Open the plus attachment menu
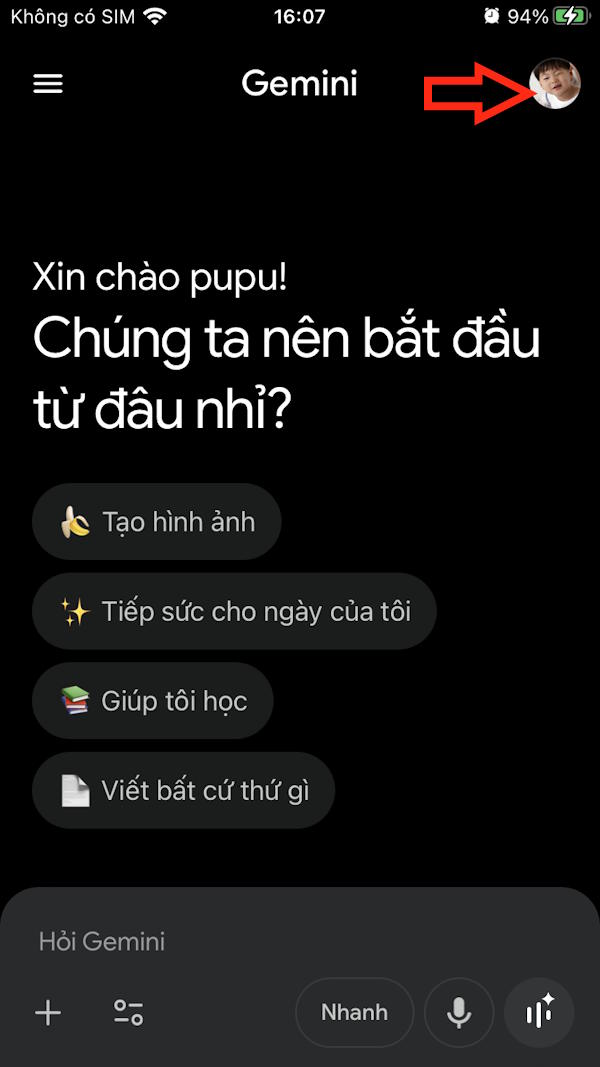The image size is (600, 1067). (x=48, y=1013)
